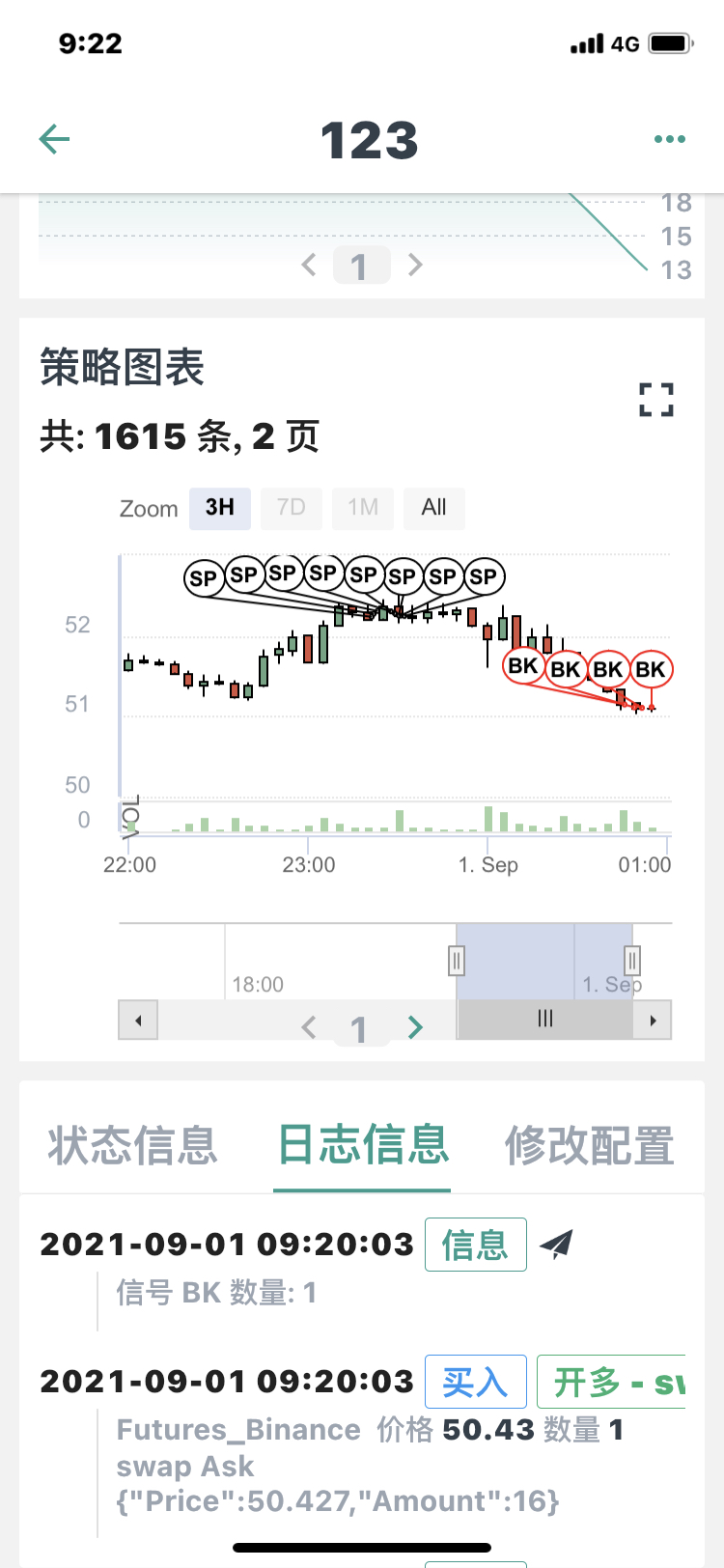Switch to the 日志信息 tab

[x=363, y=1146]
